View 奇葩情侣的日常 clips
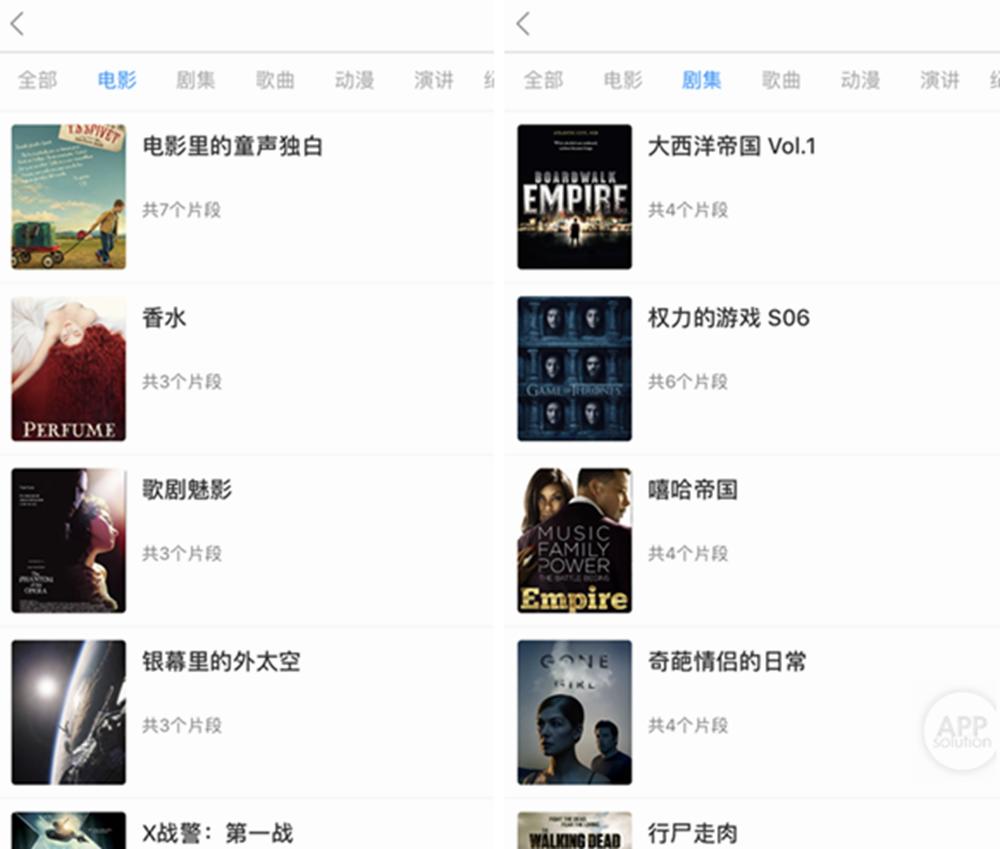The height and width of the screenshot is (849, 1000). 727,662
